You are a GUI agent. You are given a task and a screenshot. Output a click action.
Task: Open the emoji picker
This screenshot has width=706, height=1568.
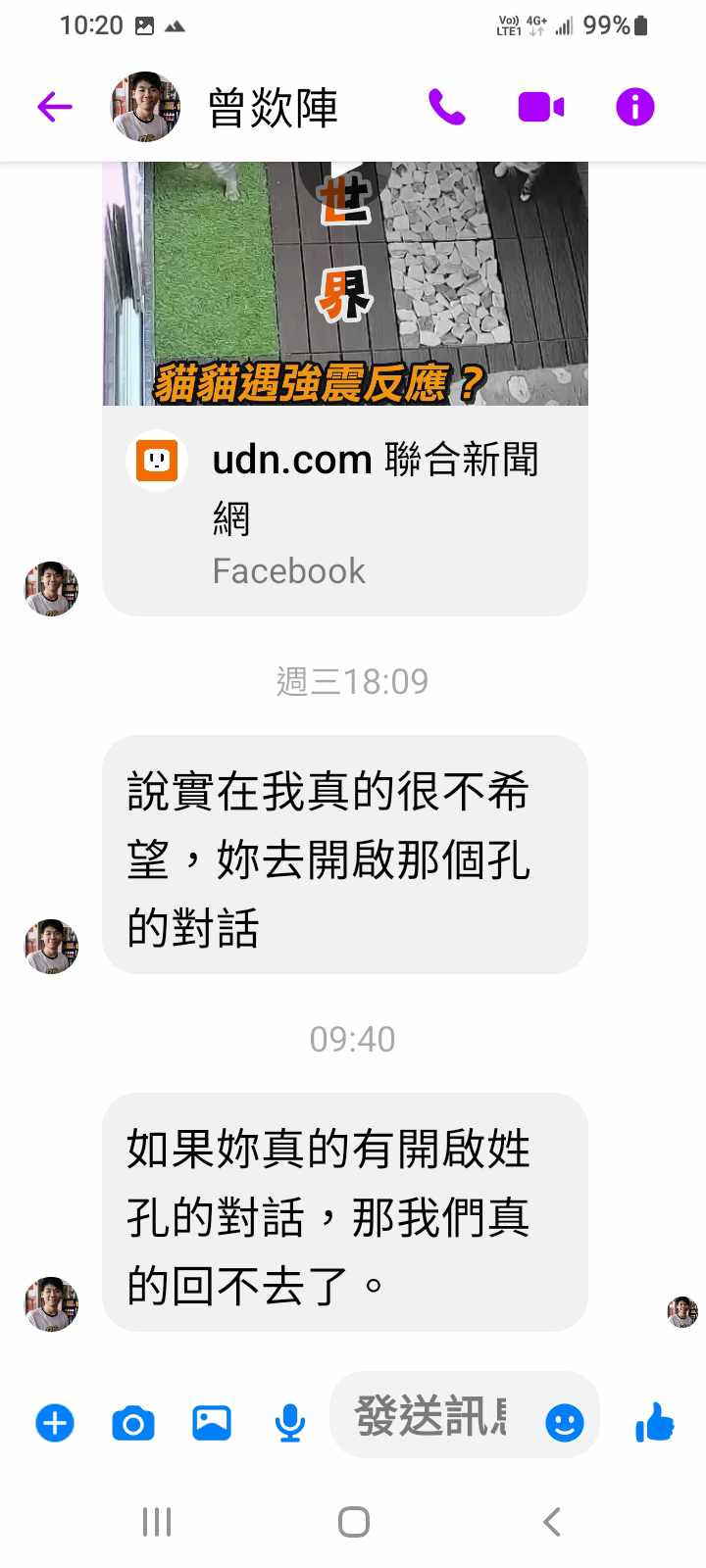coord(564,1422)
